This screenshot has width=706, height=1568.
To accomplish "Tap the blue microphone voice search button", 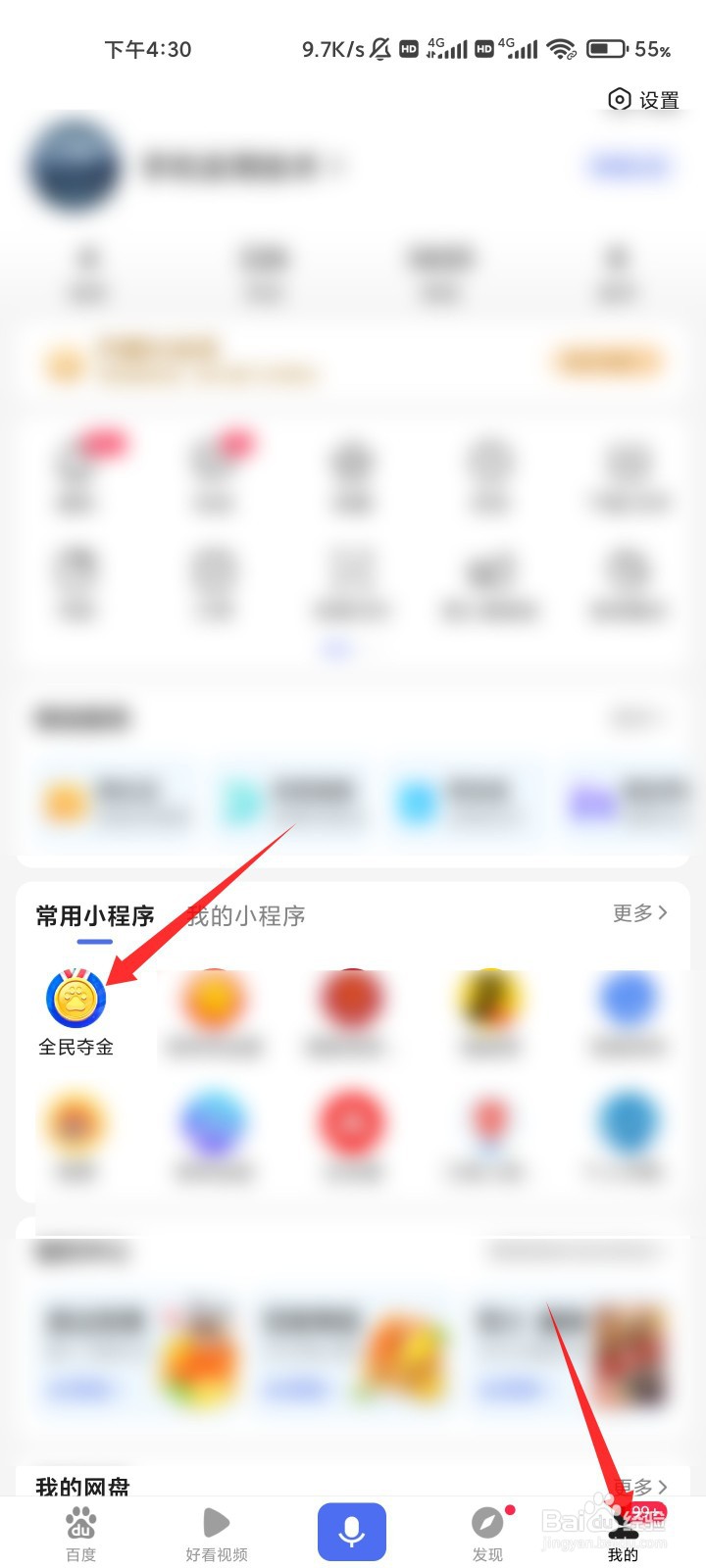I will coord(352,1532).
